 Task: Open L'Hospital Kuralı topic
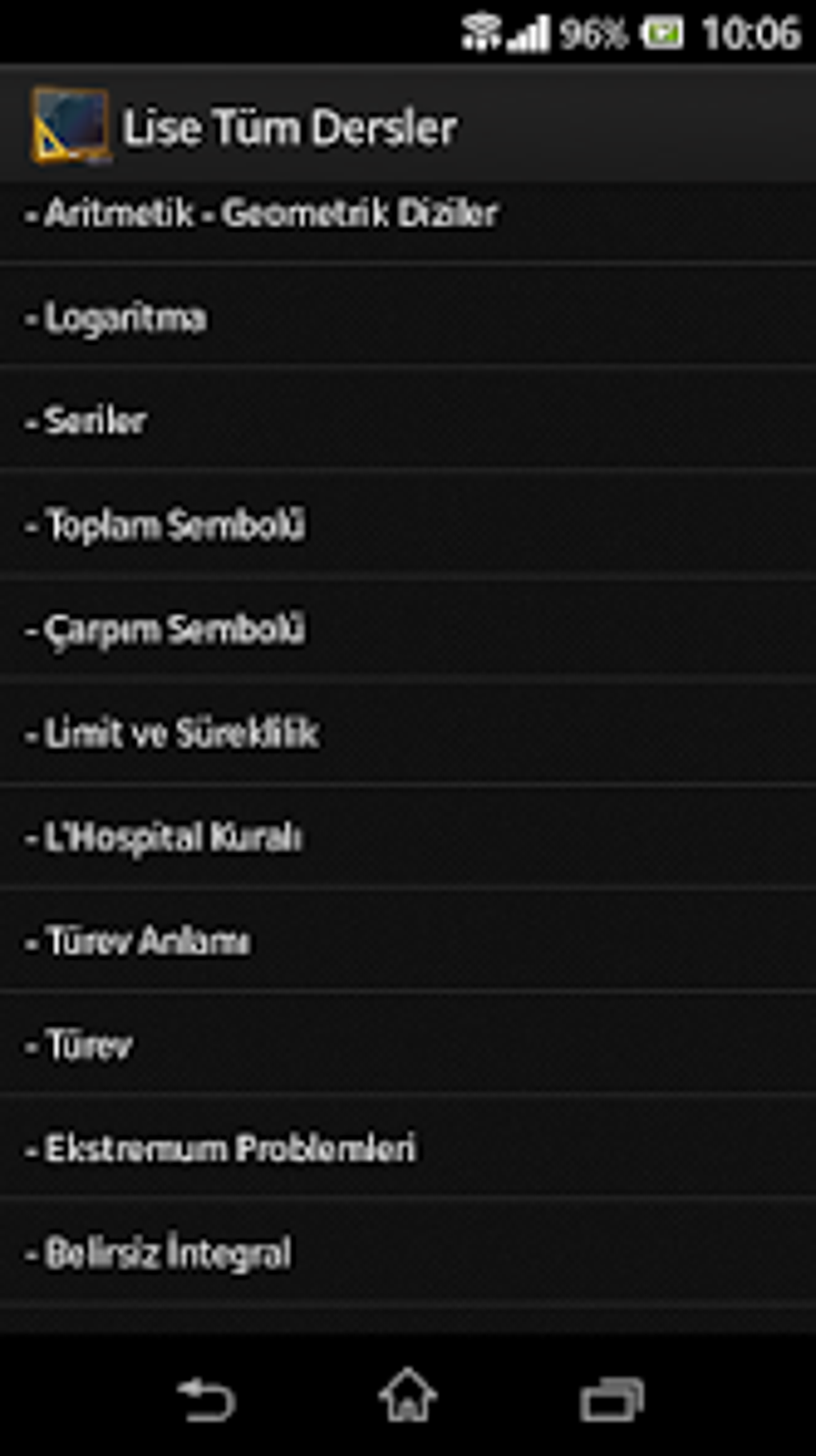point(408,837)
